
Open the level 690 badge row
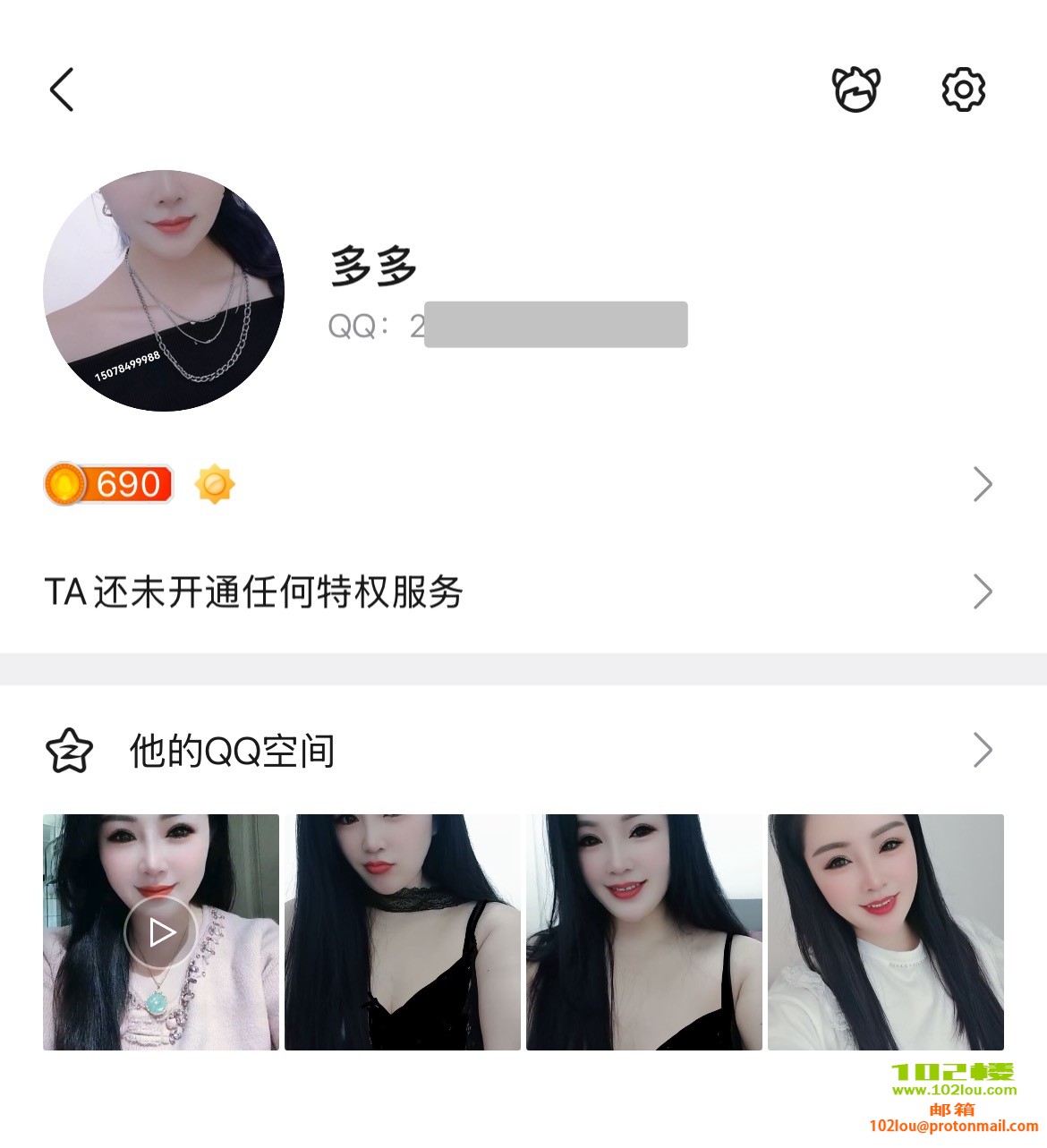point(519,484)
